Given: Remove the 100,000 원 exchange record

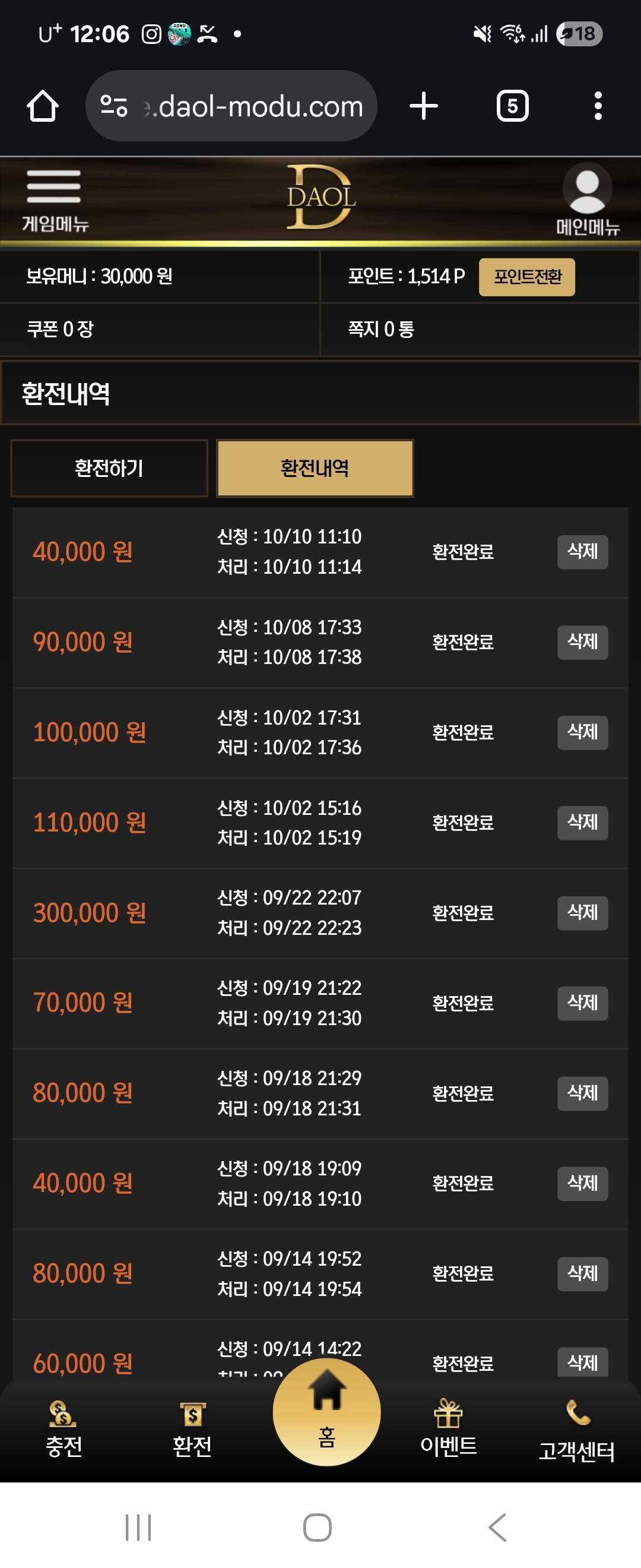Looking at the screenshot, I should click(x=582, y=732).
